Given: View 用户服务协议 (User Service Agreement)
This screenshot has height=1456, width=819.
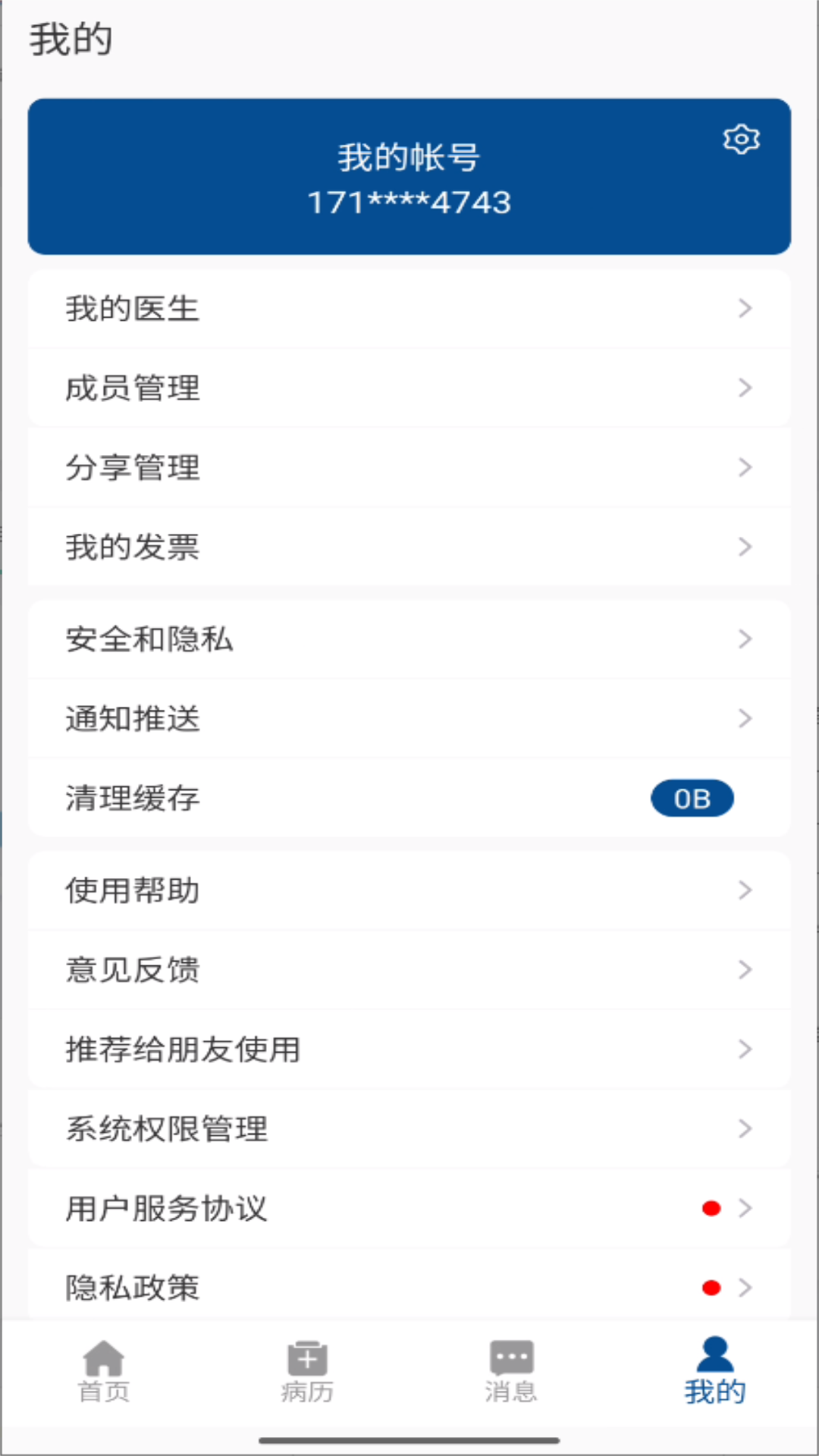Looking at the screenshot, I should (409, 1208).
